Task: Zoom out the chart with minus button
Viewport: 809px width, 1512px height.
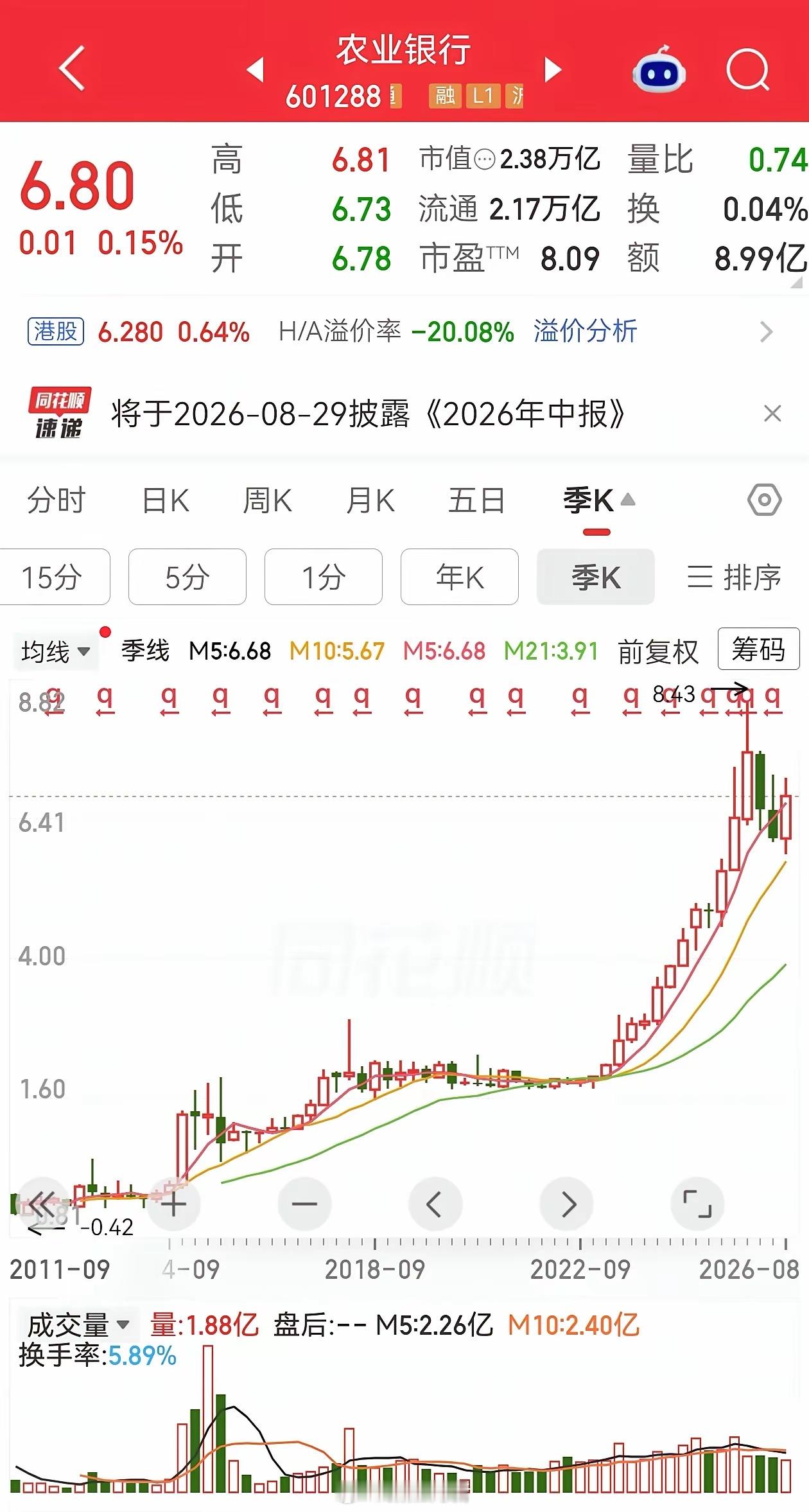Action: [304, 1204]
